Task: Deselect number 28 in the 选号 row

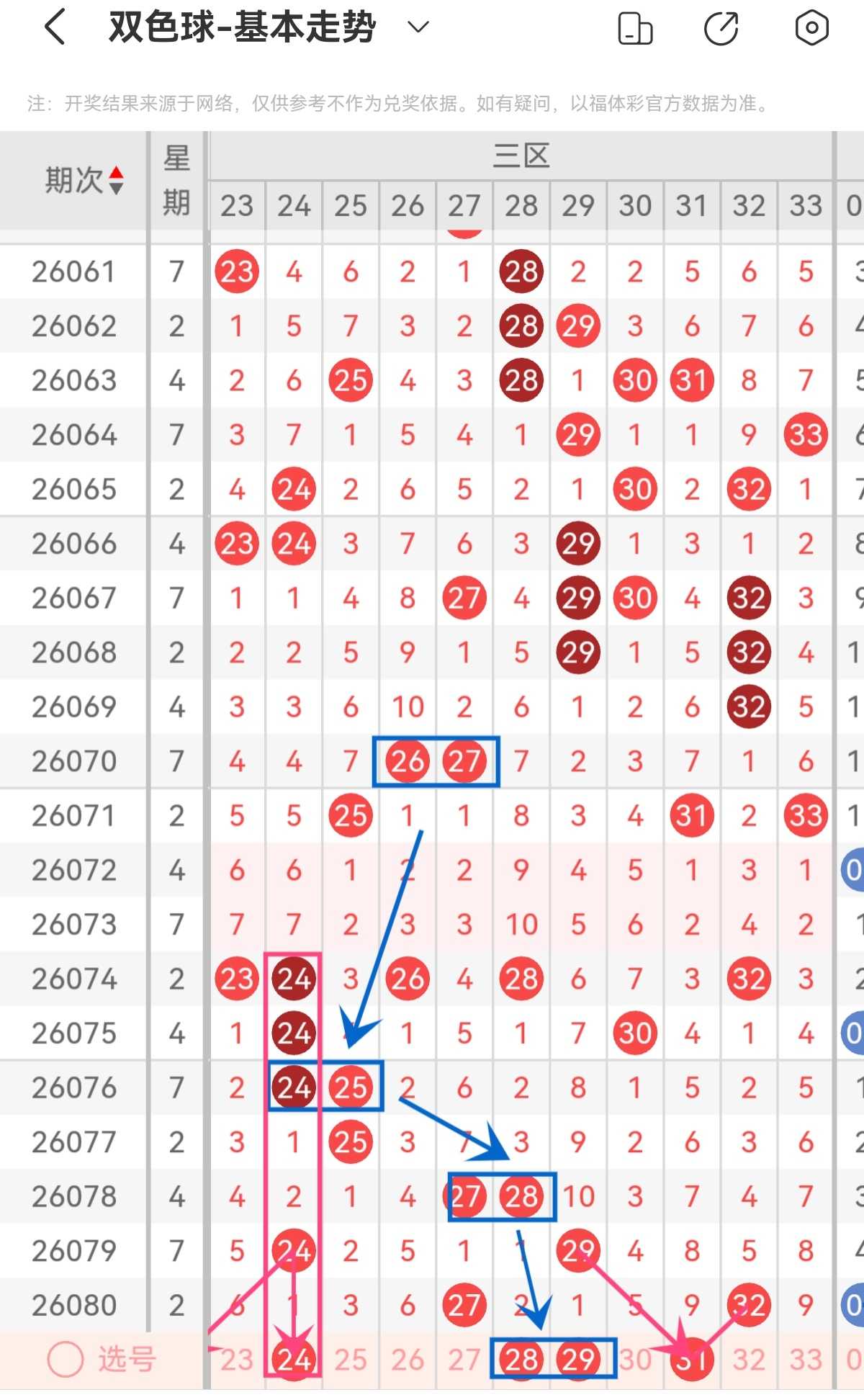Action: coord(521,1360)
